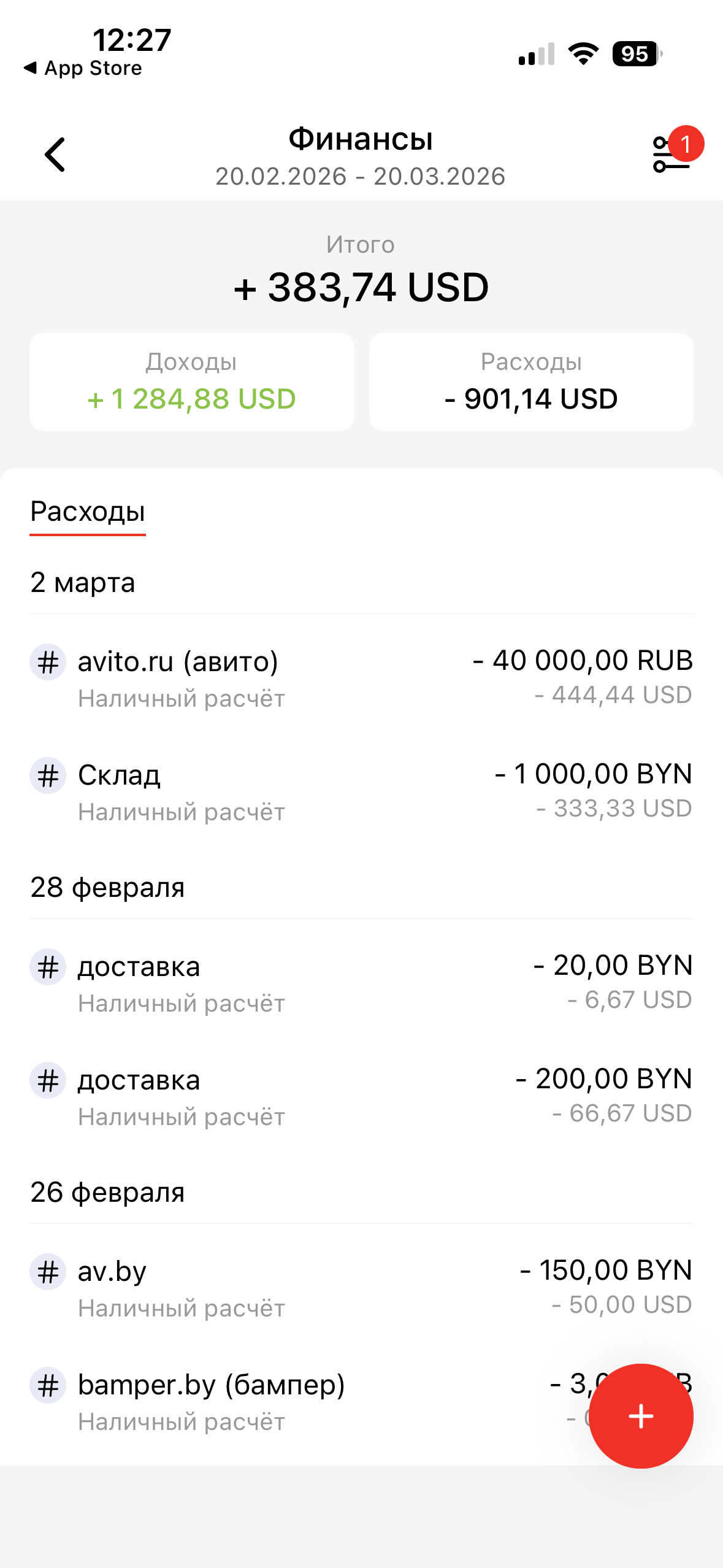Tap the hashtag icon on the 20,00 BYN доставка entry
The width and height of the screenshot is (723, 1568).
click(x=47, y=966)
